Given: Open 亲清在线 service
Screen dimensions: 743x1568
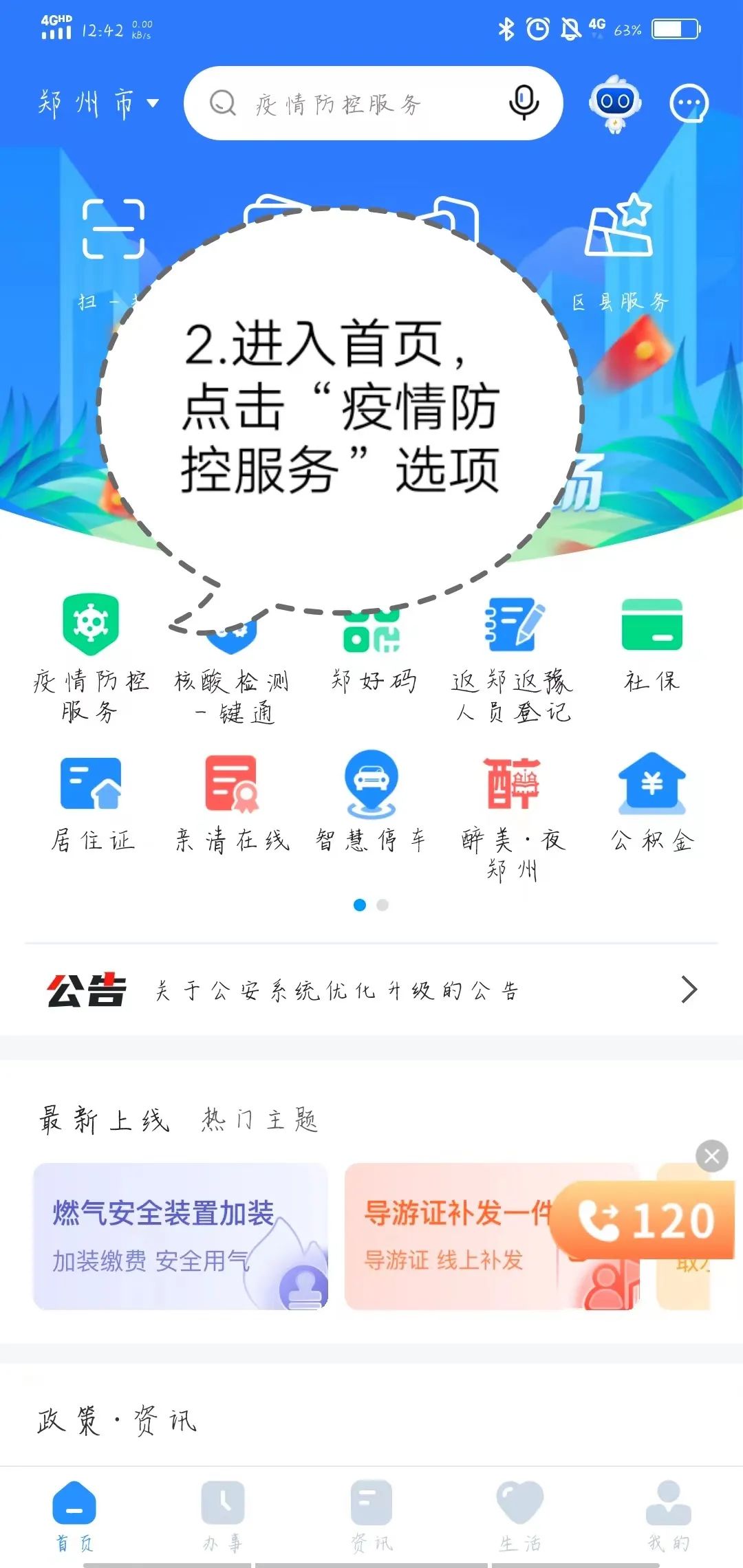Looking at the screenshot, I should coord(232,803).
